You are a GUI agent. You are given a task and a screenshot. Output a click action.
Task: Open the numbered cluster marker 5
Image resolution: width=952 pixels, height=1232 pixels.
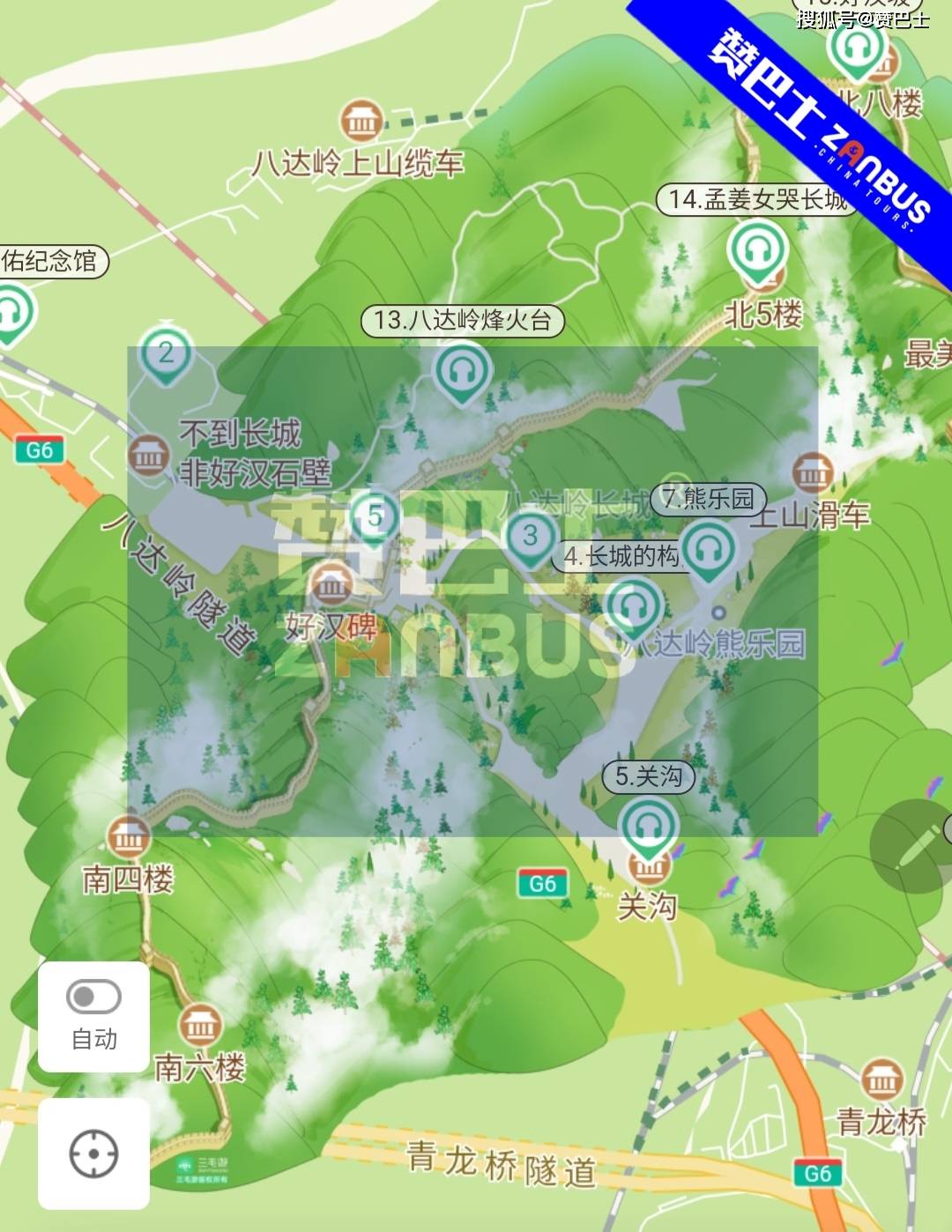point(376,516)
